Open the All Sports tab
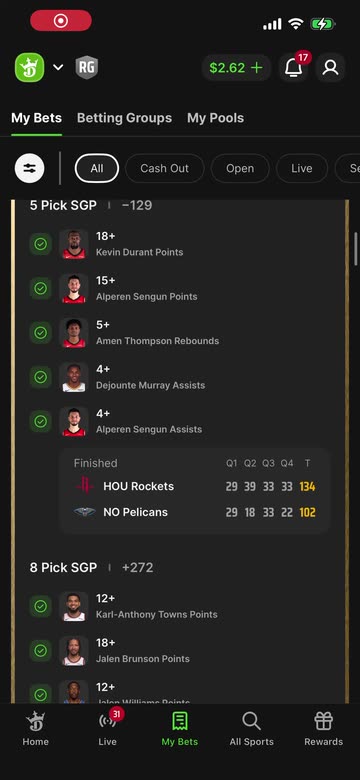The image size is (360, 780). pos(252,729)
